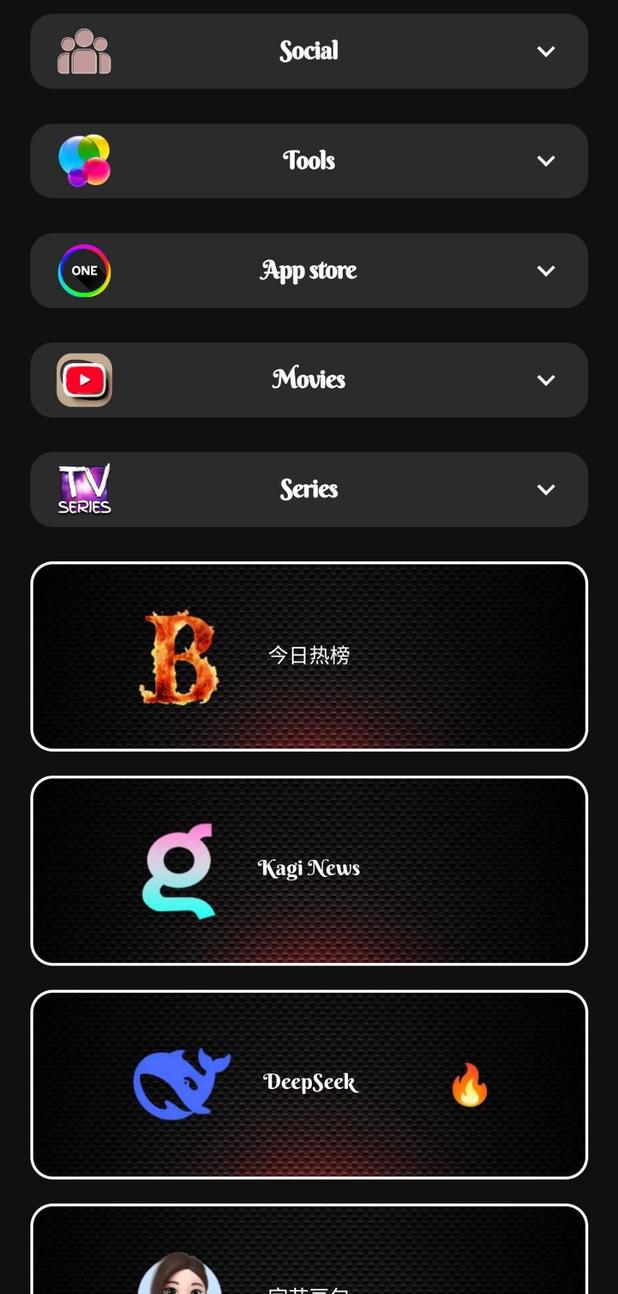
Task: Open the Kagi News card
Action: 309,870
